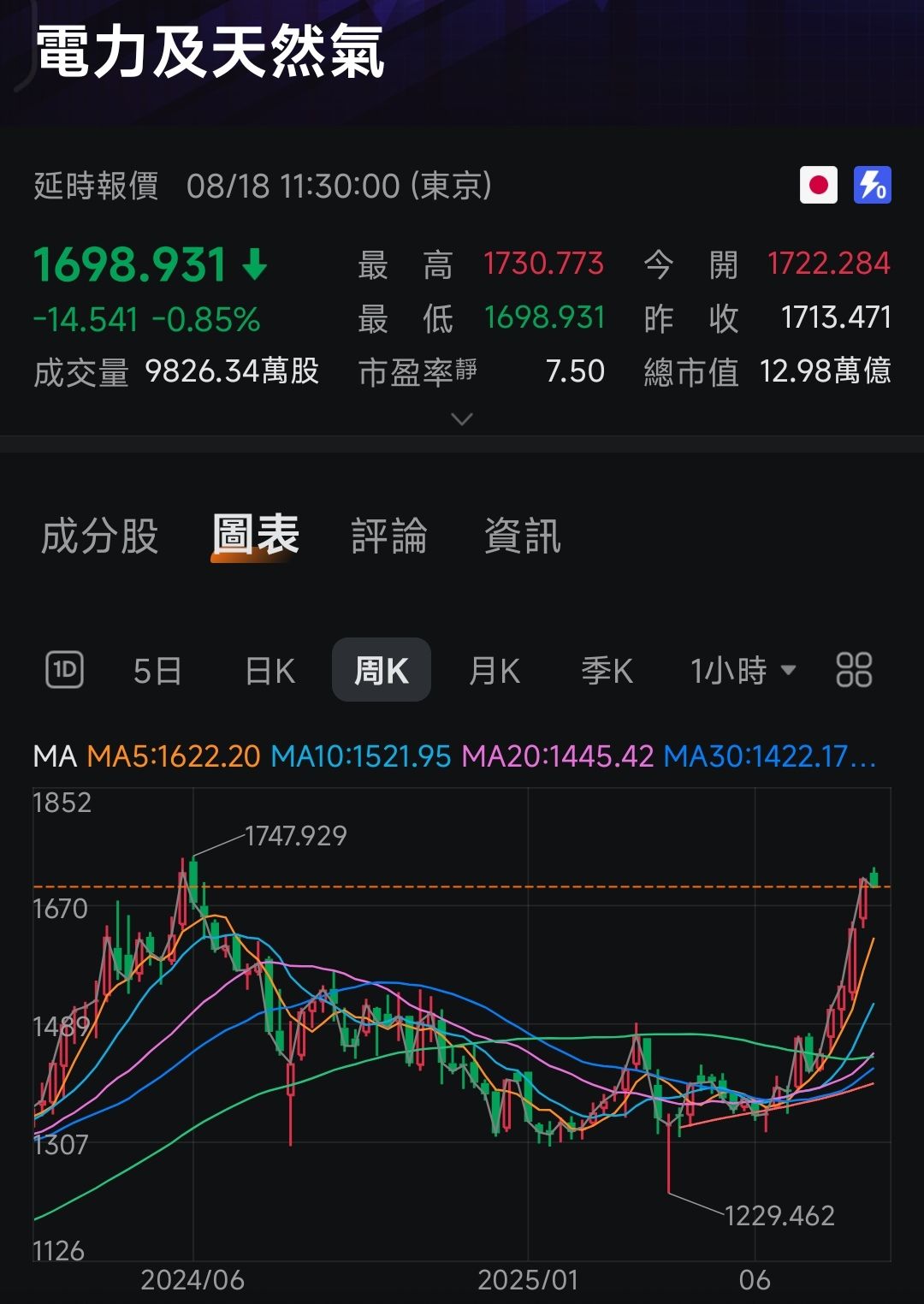Screen dimensions: 924x1304
Task: Change chart to 月K
Action: click(x=495, y=670)
